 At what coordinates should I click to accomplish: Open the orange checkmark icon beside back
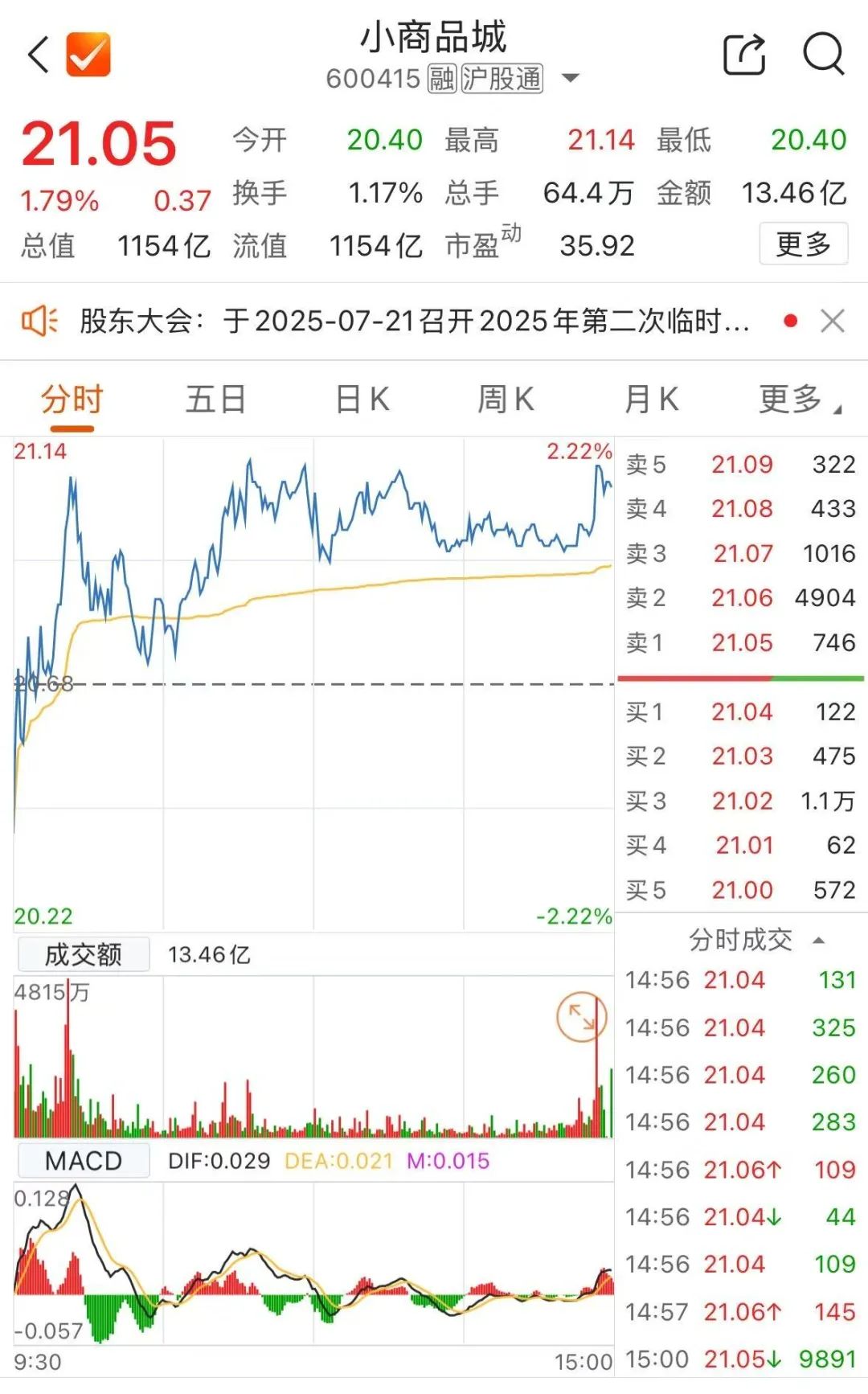click(x=88, y=55)
